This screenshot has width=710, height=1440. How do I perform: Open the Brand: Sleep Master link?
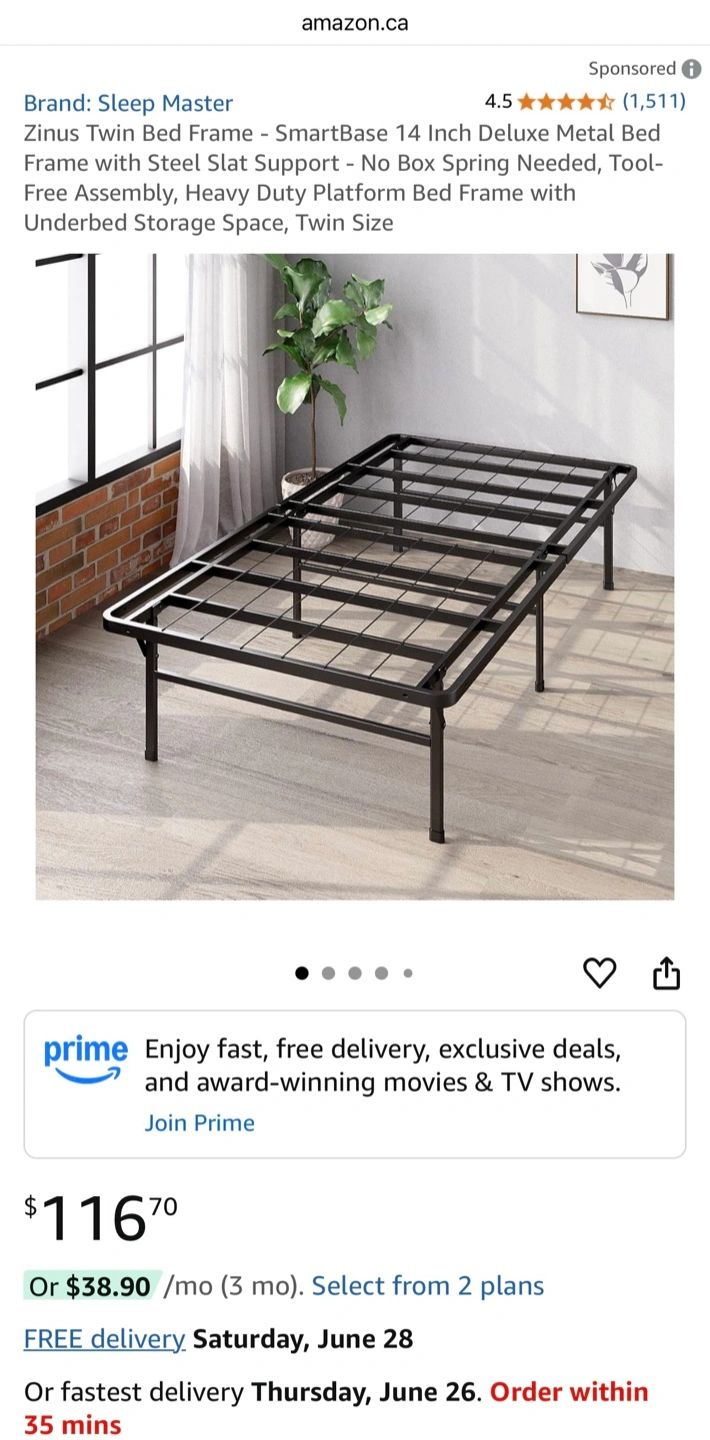[x=128, y=103]
